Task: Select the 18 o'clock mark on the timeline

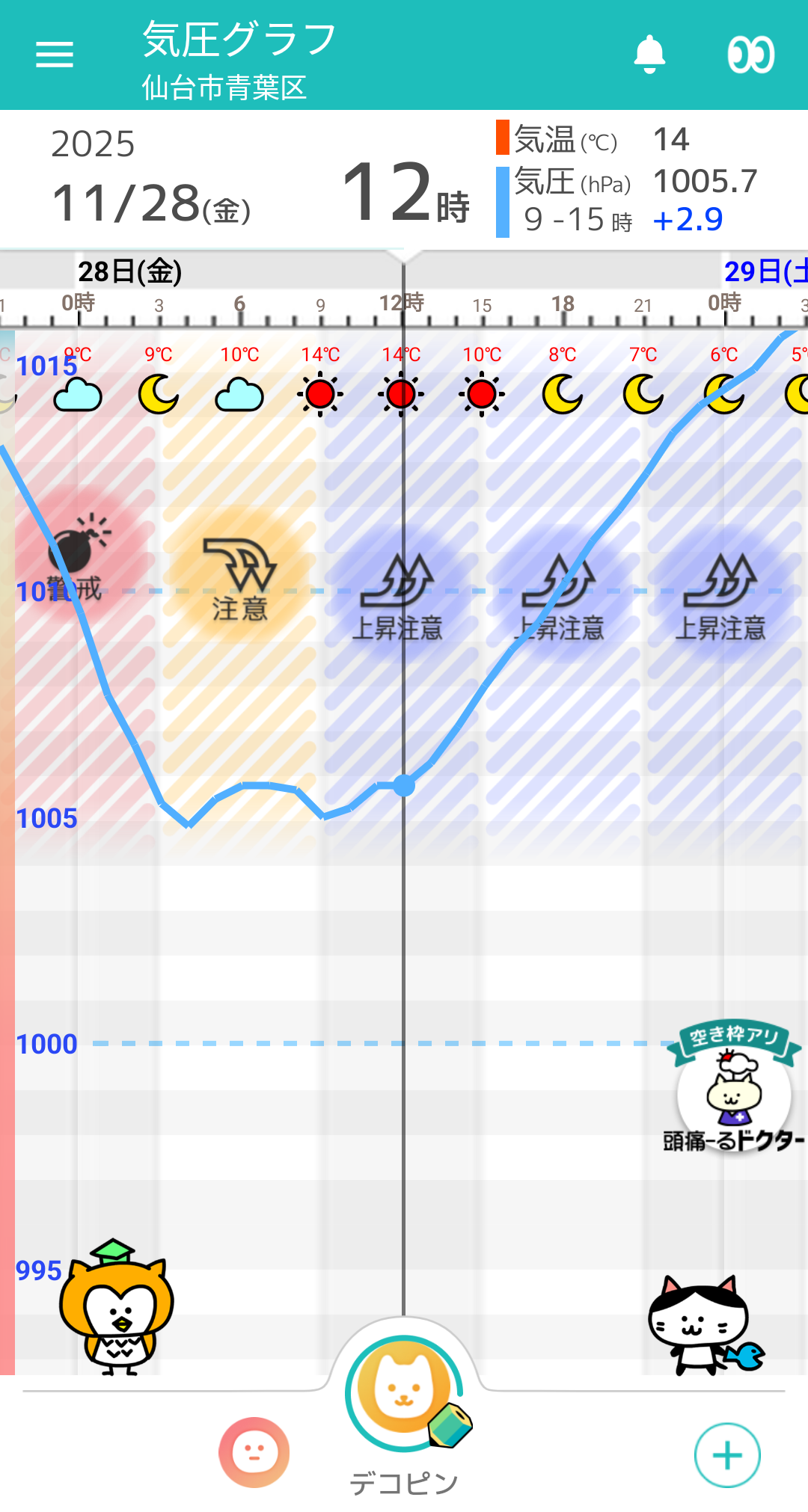Action: click(563, 304)
